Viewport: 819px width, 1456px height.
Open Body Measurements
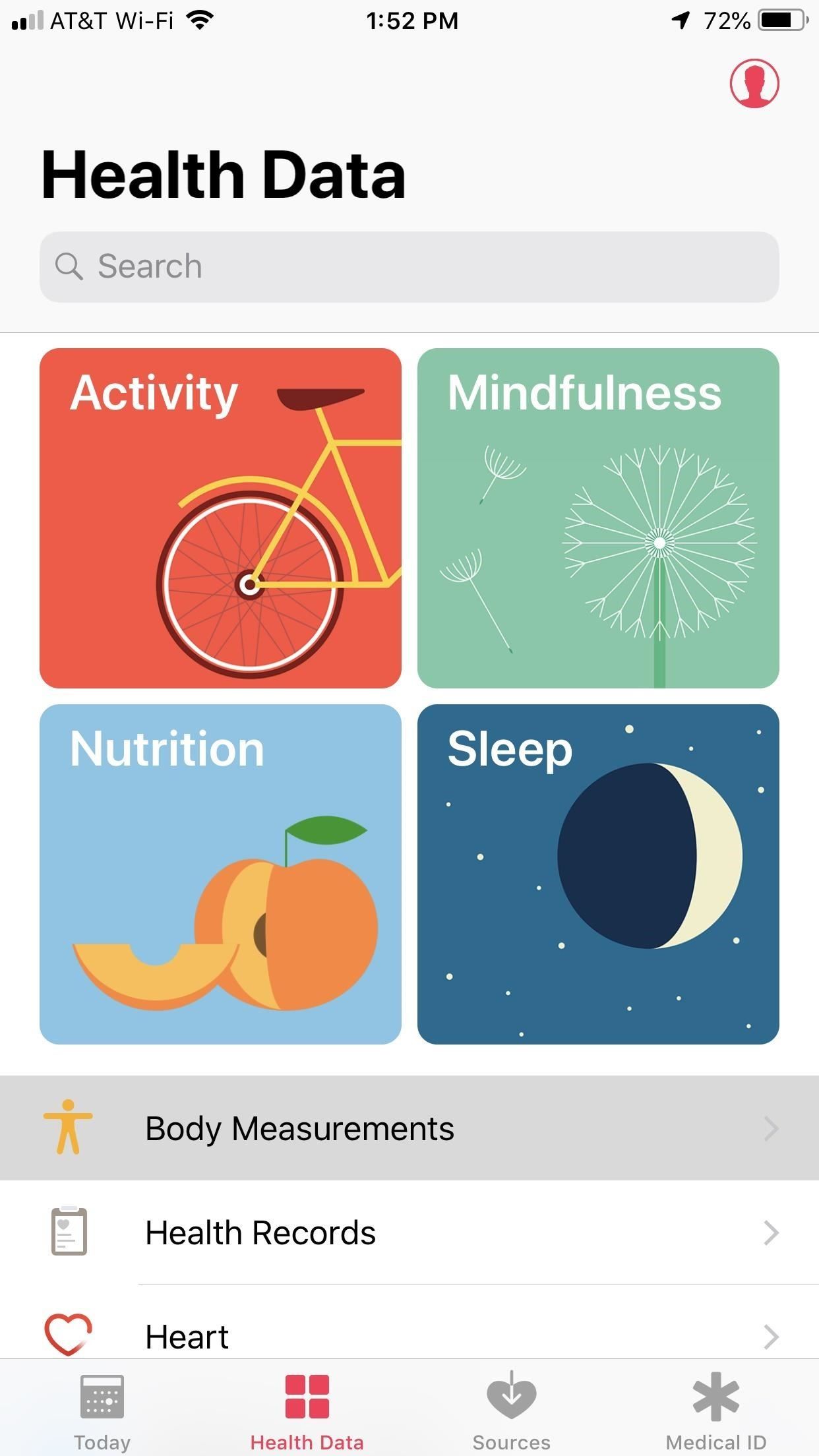(x=409, y=1128)
